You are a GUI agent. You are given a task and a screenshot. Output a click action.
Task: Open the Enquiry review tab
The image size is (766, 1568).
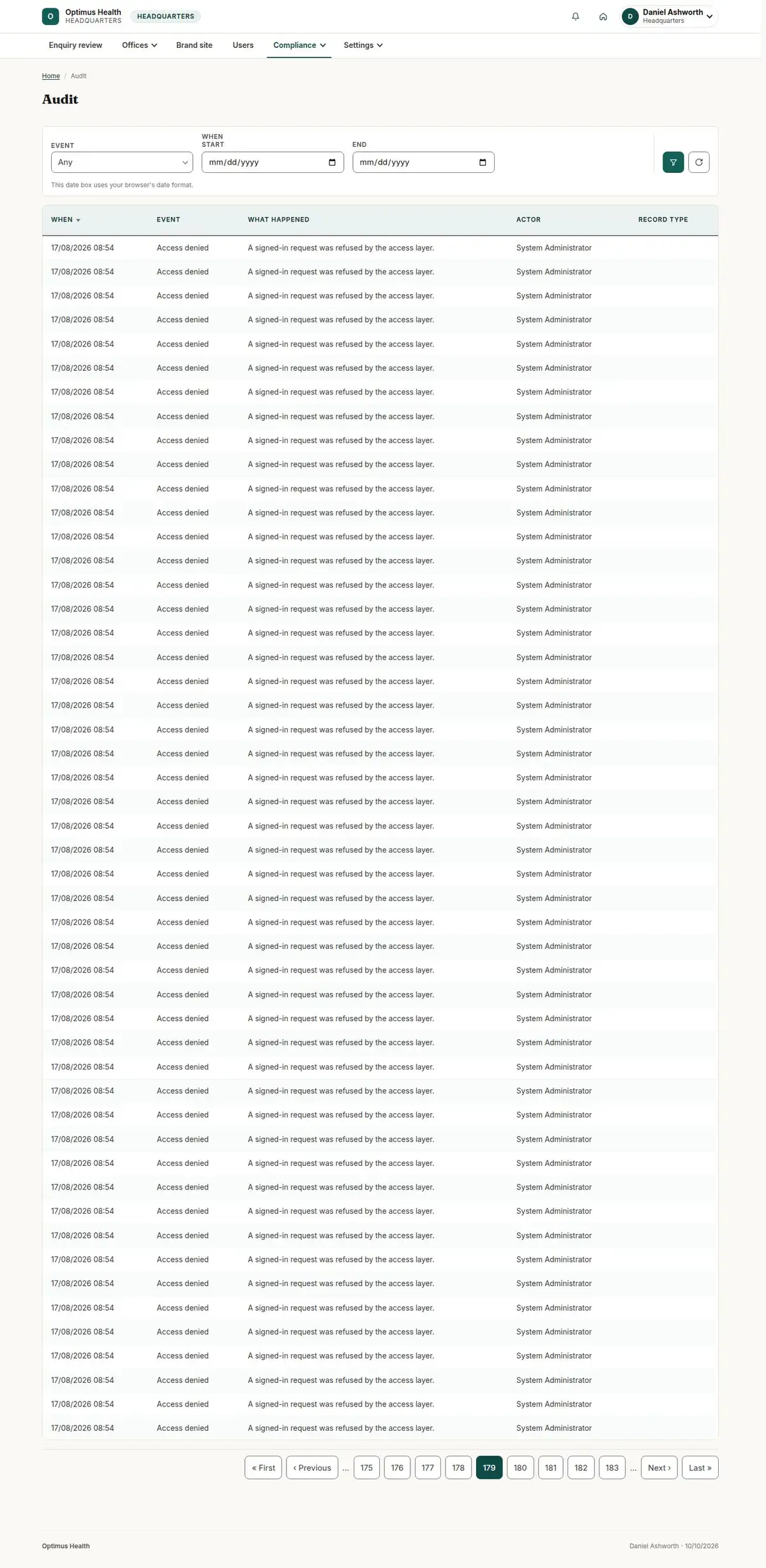pyautogui.click(x=75, y=45)
